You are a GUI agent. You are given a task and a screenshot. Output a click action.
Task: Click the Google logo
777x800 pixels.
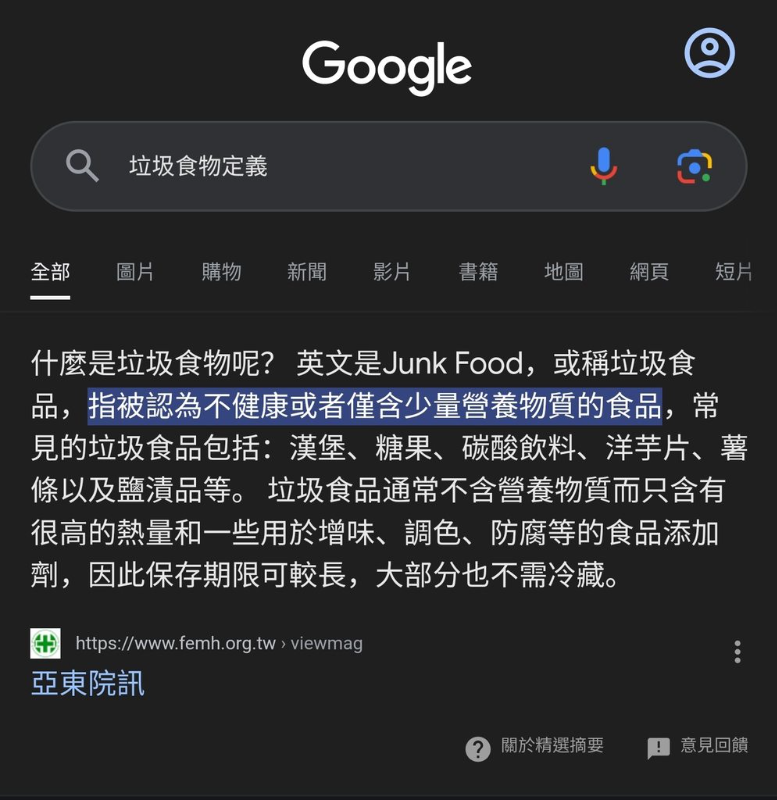(x=388, y=63)
